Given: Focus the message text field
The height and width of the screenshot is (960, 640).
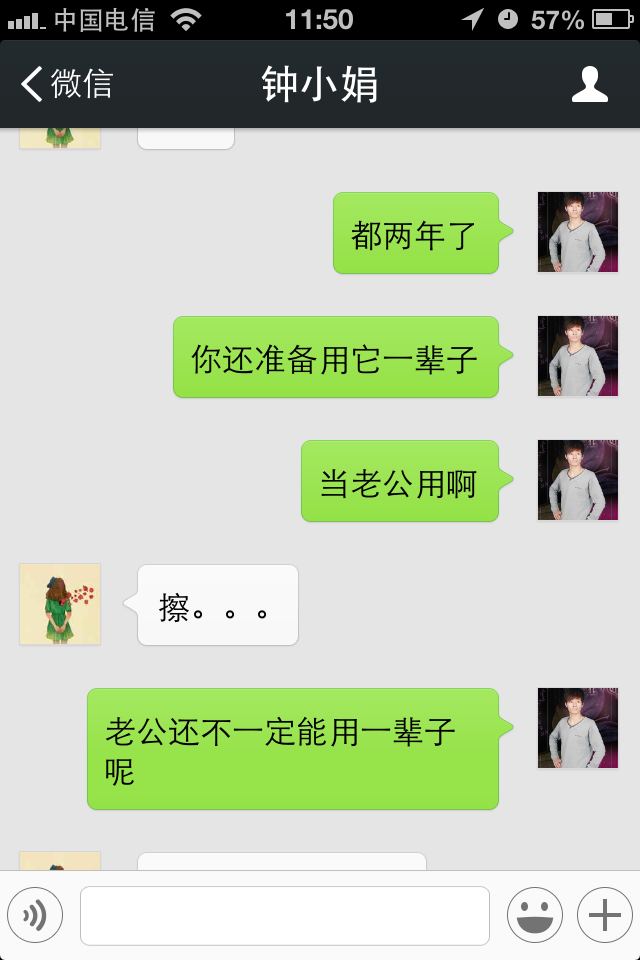Looking at the screenshot, I should pyautogui.click(x=284, y=915).
